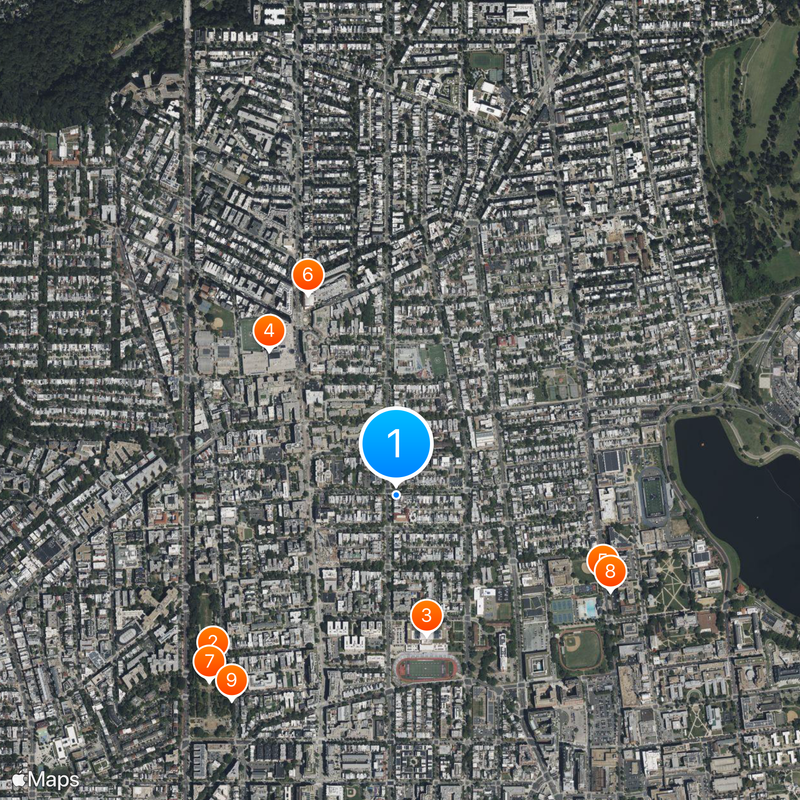Select the large blue pin numbered 1
The height and width of the screenshot is (800, 800).
[396, 443]
